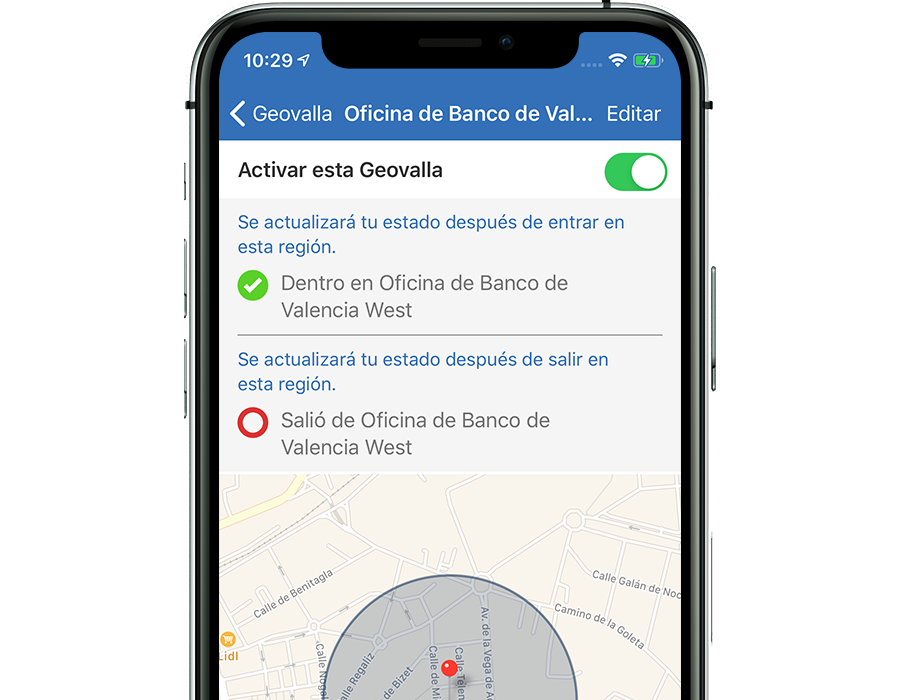Disable the Activar esta Geovalla switch
Viewport: 900px width, 700px height.
coord(635,172)
